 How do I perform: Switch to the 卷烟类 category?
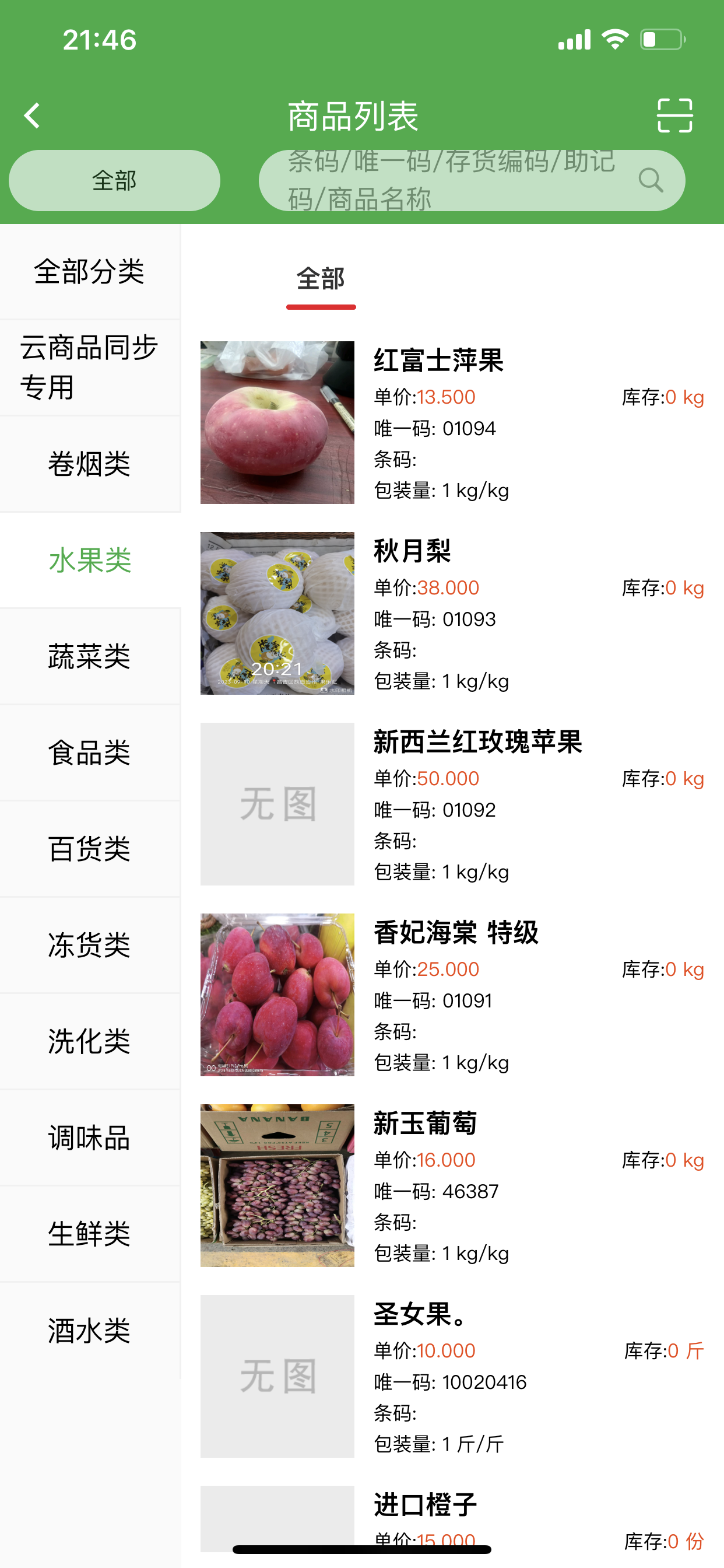click(89, 464)
